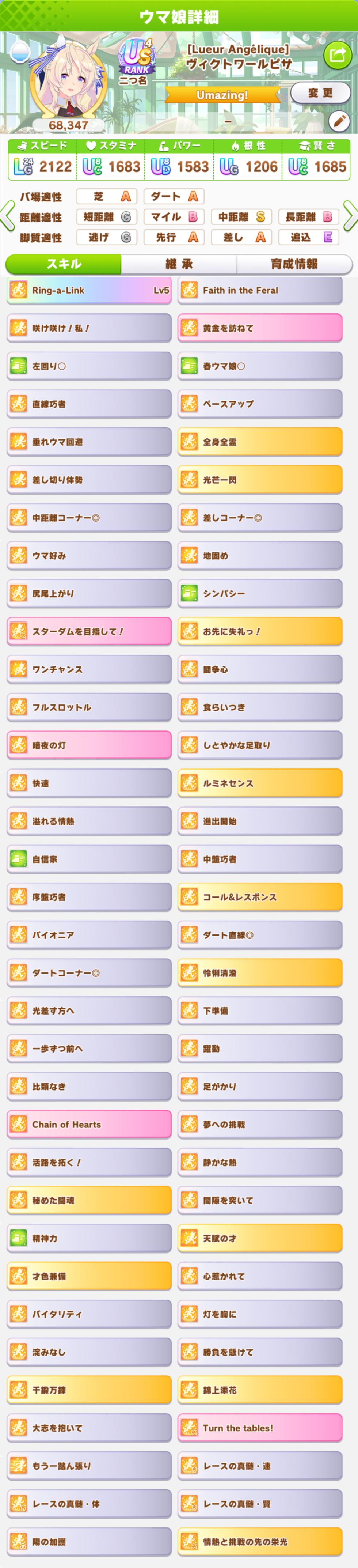Show the Turn the tables! skill
The width and height of the screenshot is (358, 1568).
260,1428
